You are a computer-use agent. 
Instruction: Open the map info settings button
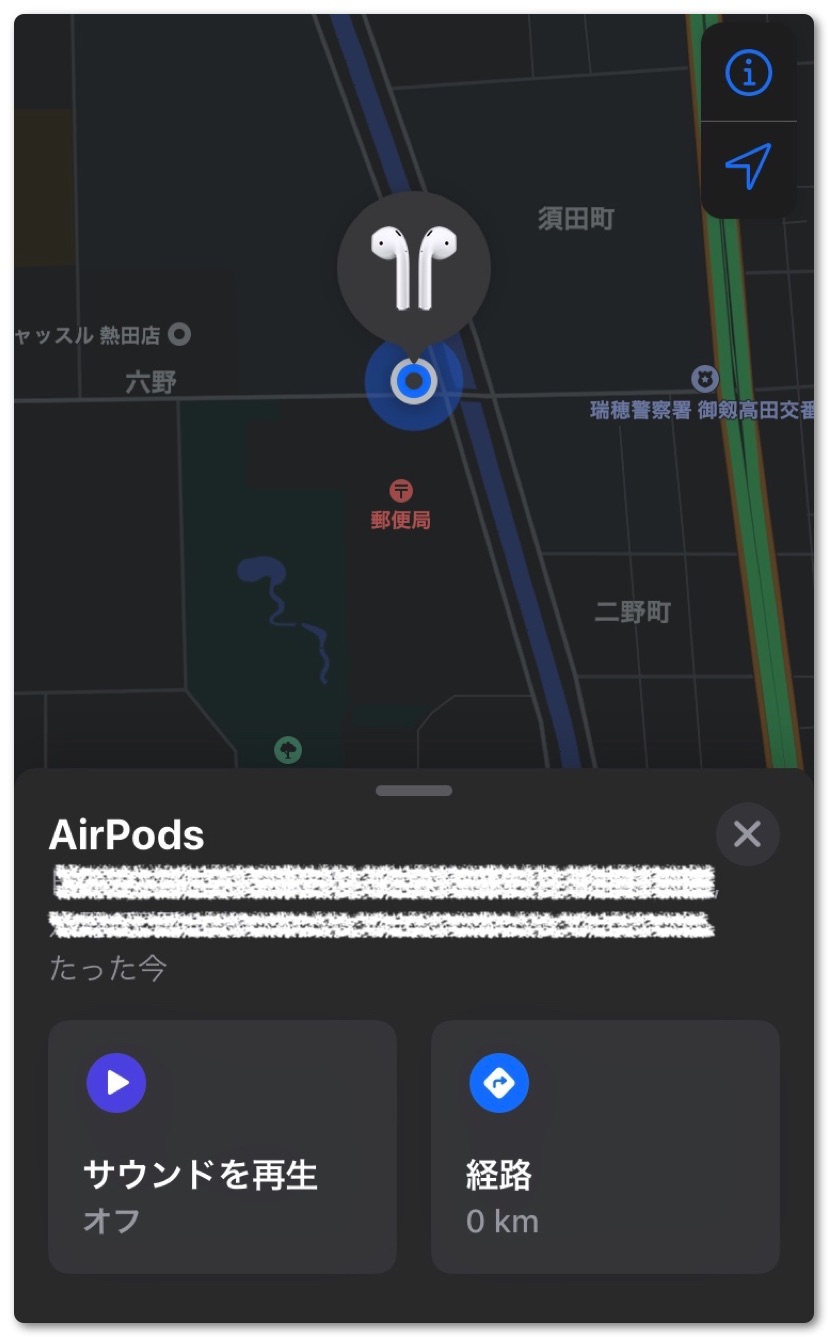click(748, 73)
